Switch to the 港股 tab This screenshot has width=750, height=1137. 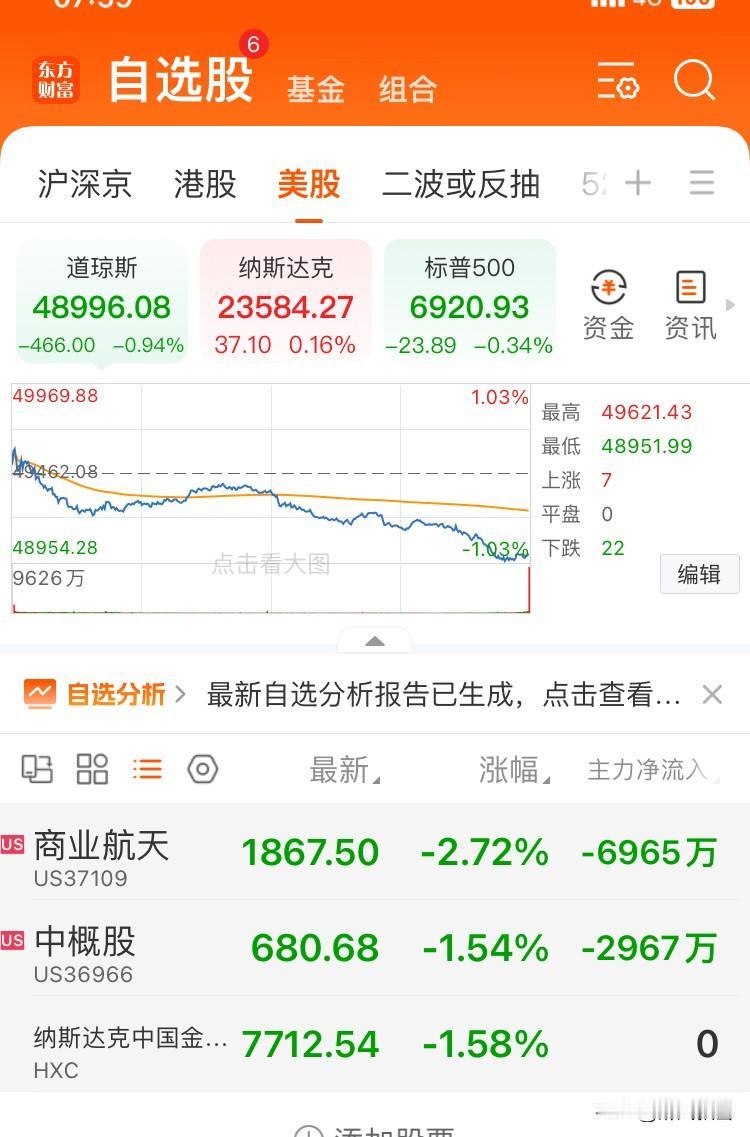204,185
